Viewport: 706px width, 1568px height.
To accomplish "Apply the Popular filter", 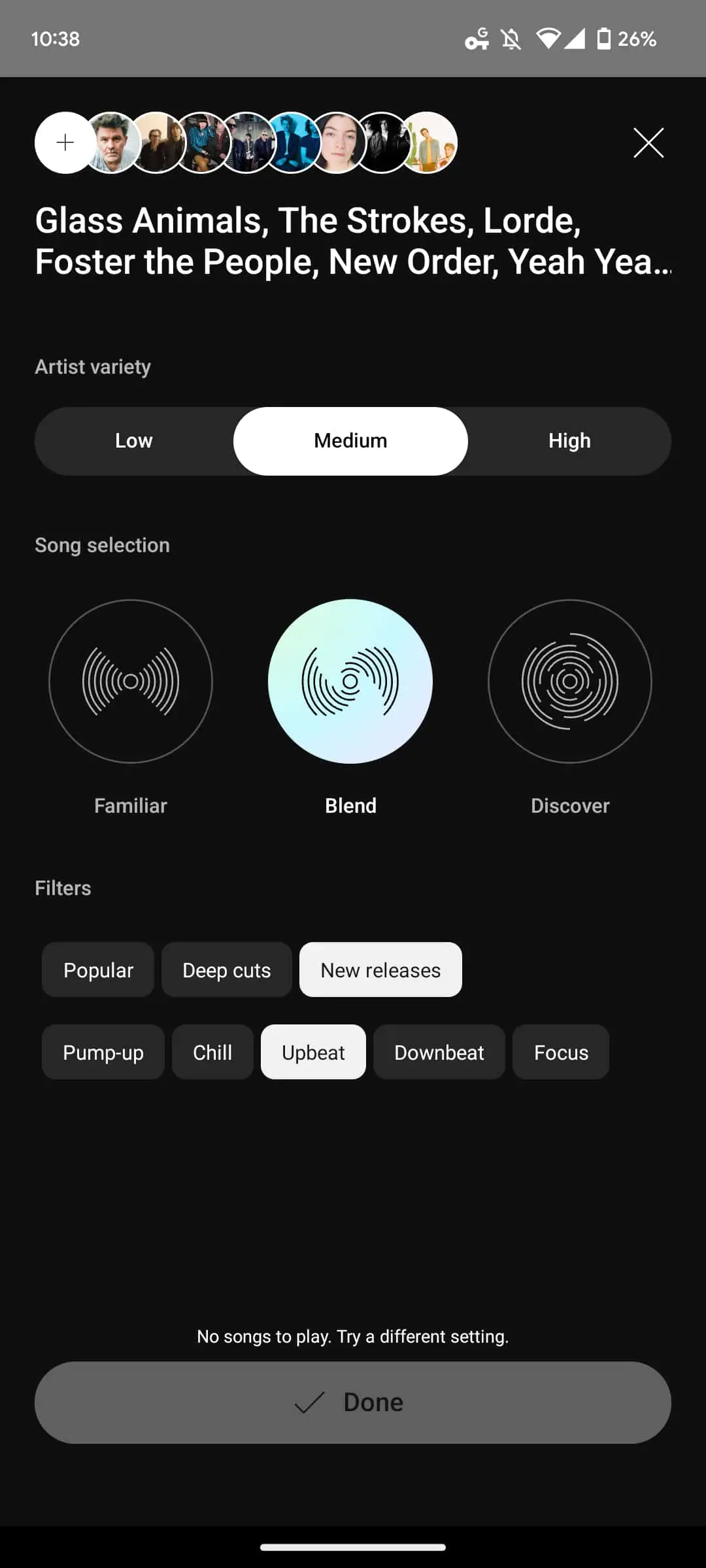I will click(x=98, y=970).
